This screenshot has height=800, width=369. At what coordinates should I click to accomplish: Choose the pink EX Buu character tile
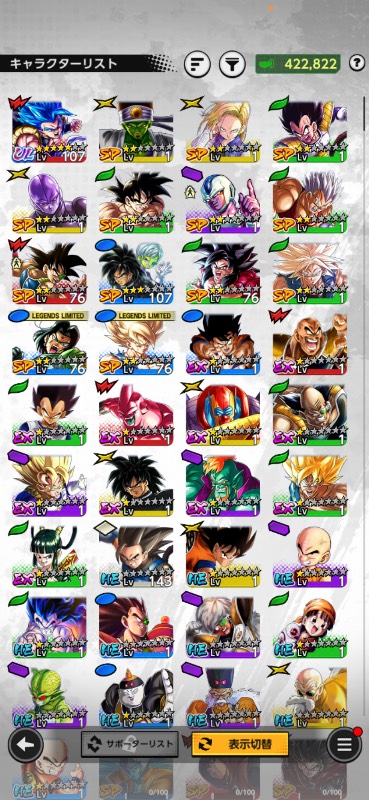[x=136, y=415]
